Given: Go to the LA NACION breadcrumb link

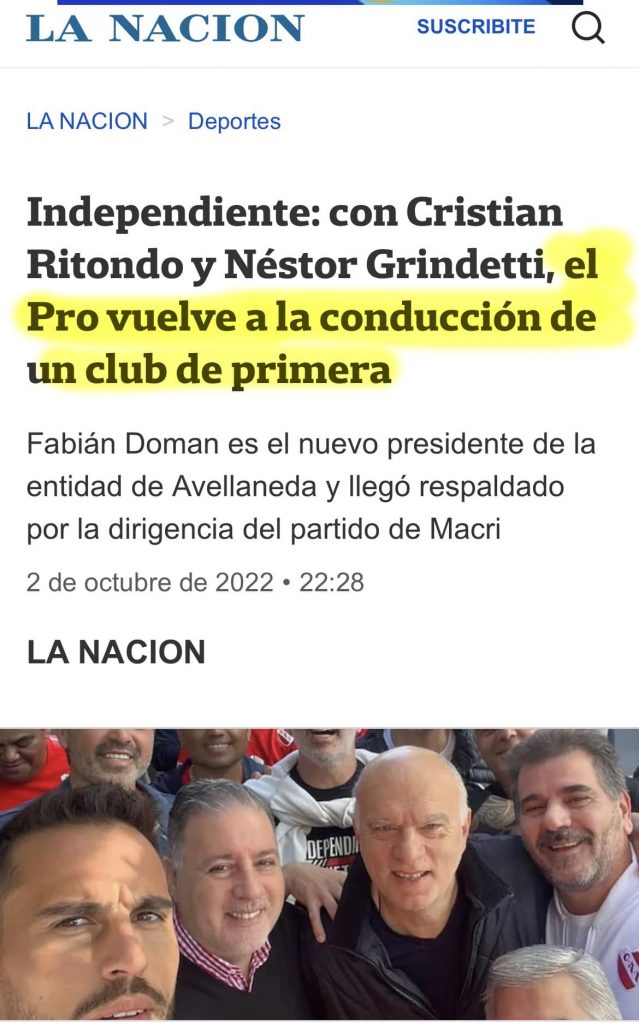Looking at the screenshot, I should [87, 122].
